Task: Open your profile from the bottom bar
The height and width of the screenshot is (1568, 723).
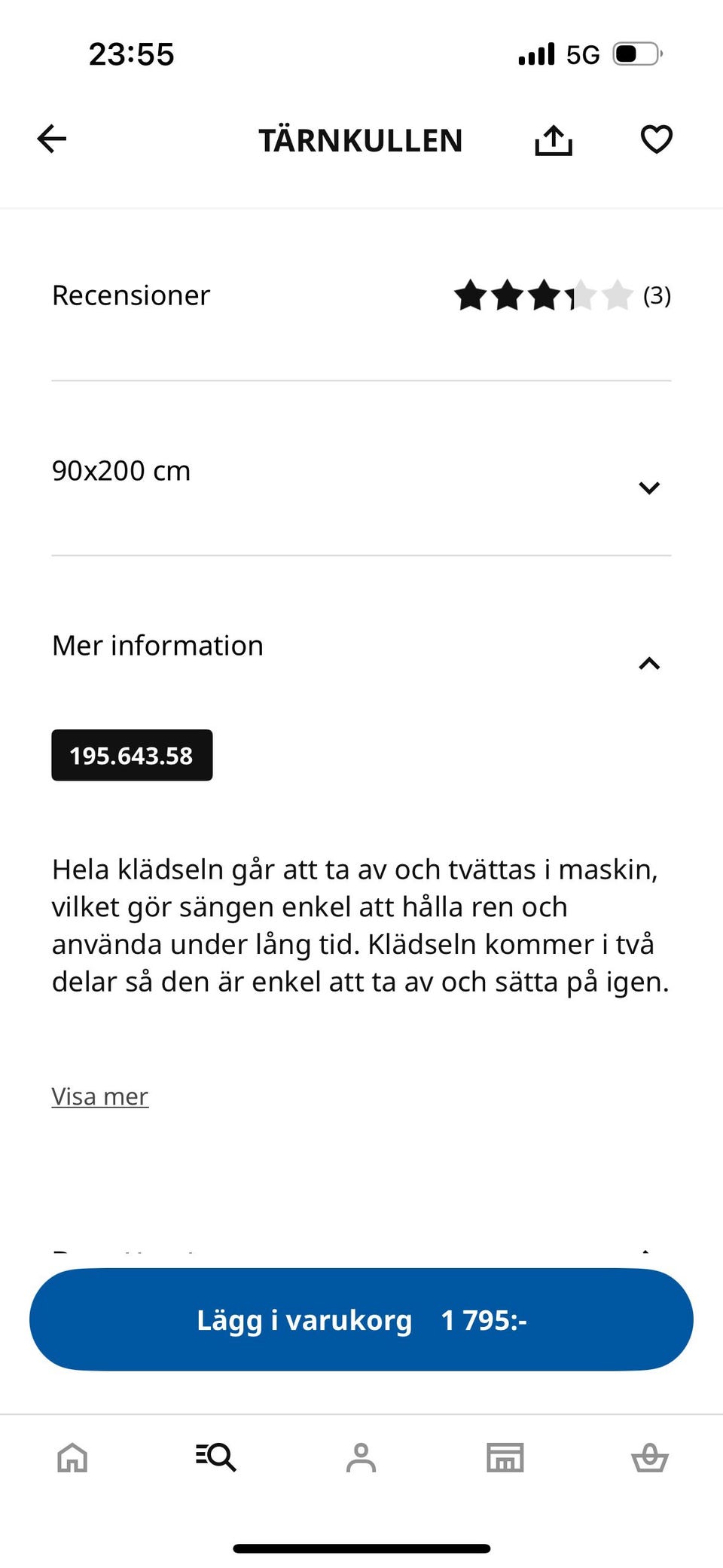Action: coord(361,1457)
